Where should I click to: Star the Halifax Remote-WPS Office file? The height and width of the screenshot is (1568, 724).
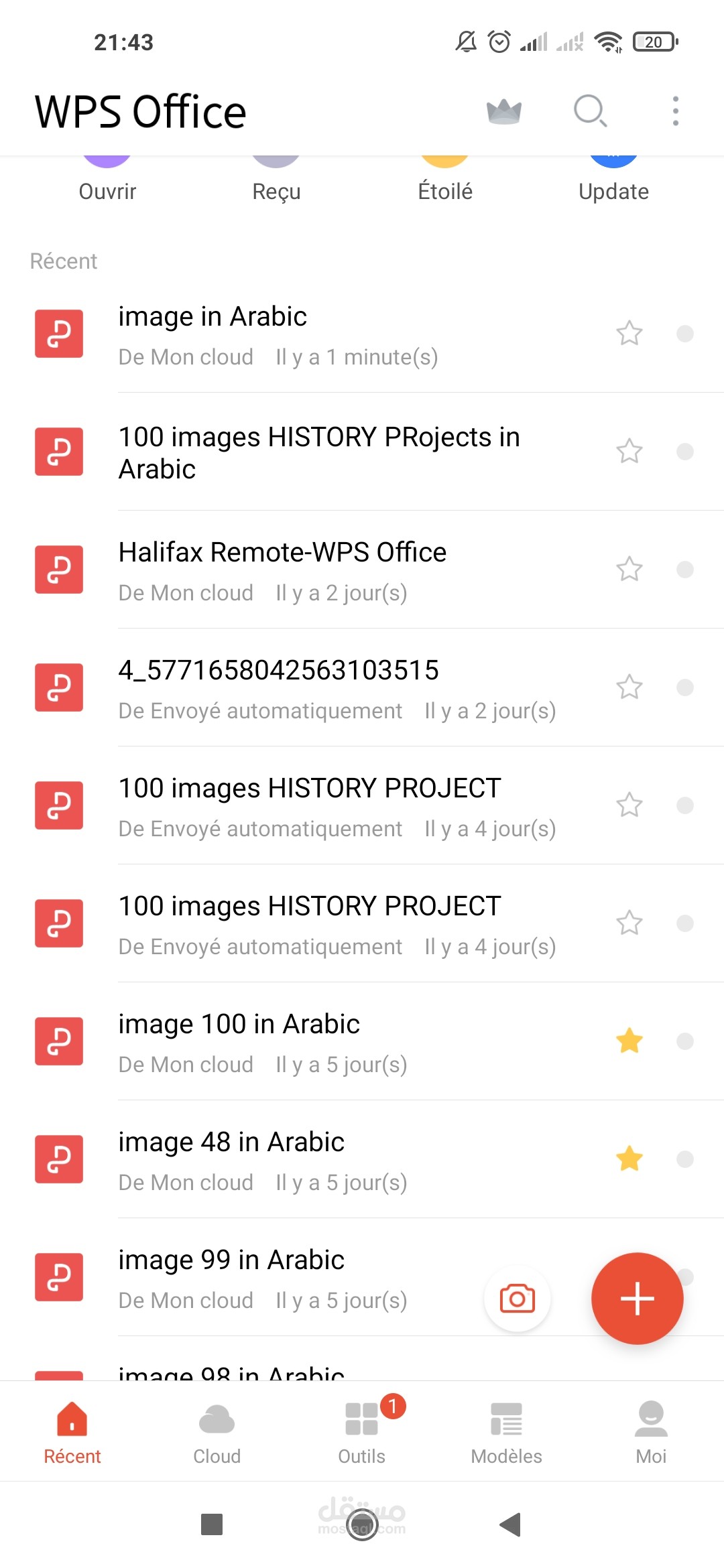click(x=629, y=570)
